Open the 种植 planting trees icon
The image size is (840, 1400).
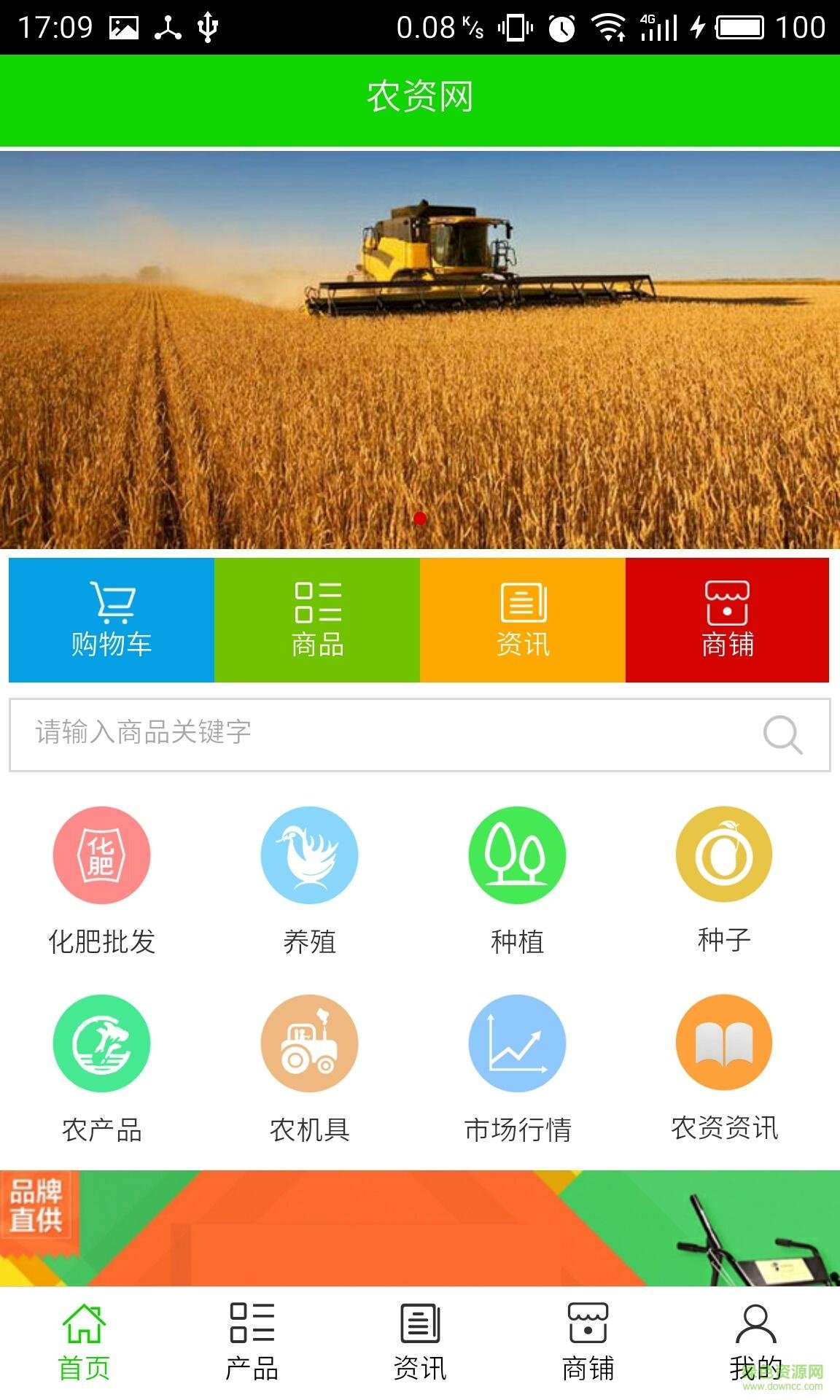tap(516, 857)
